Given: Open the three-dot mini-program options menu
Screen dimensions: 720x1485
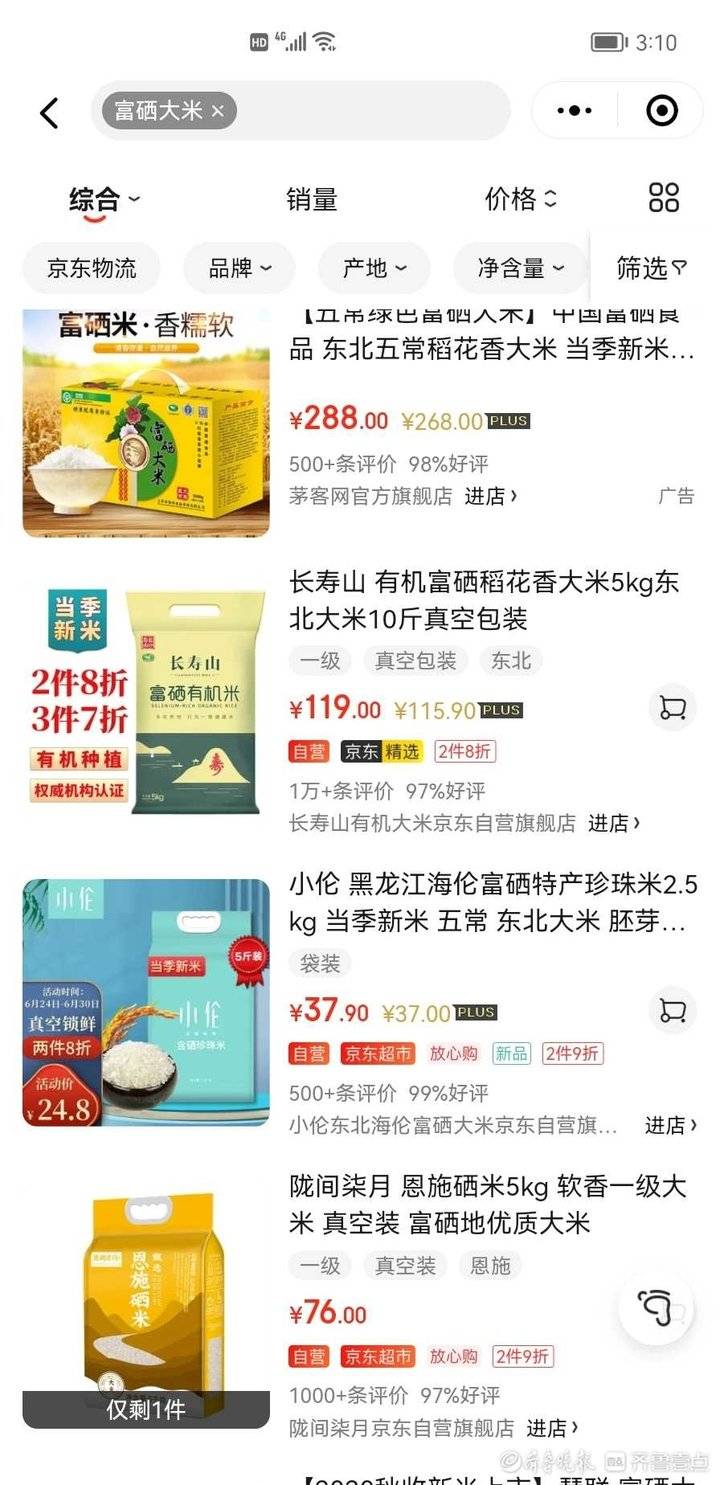Looking at the screenshot, I should tap(574, 111).
